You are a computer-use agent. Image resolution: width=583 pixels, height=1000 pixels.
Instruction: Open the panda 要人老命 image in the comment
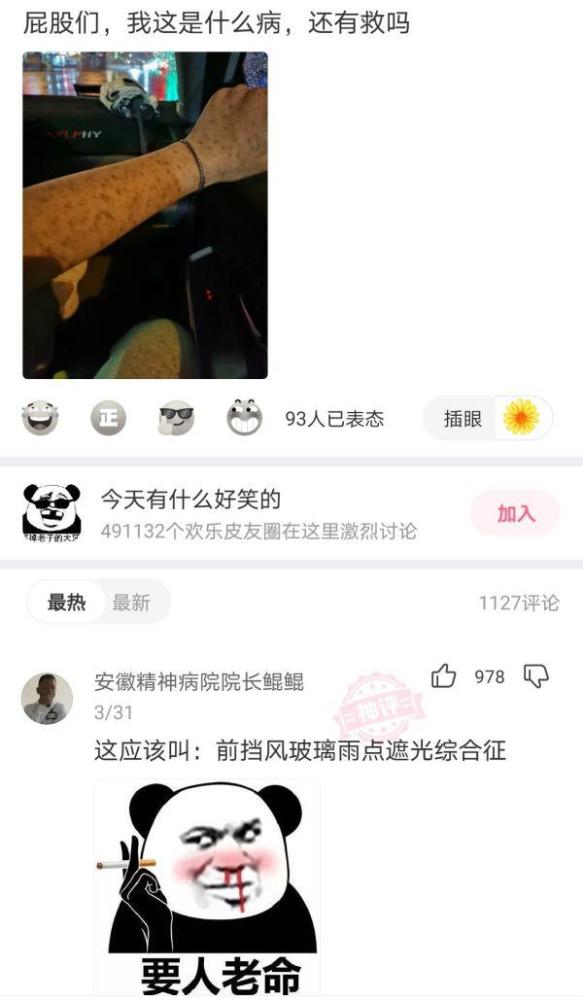click(x=208, y=889)
